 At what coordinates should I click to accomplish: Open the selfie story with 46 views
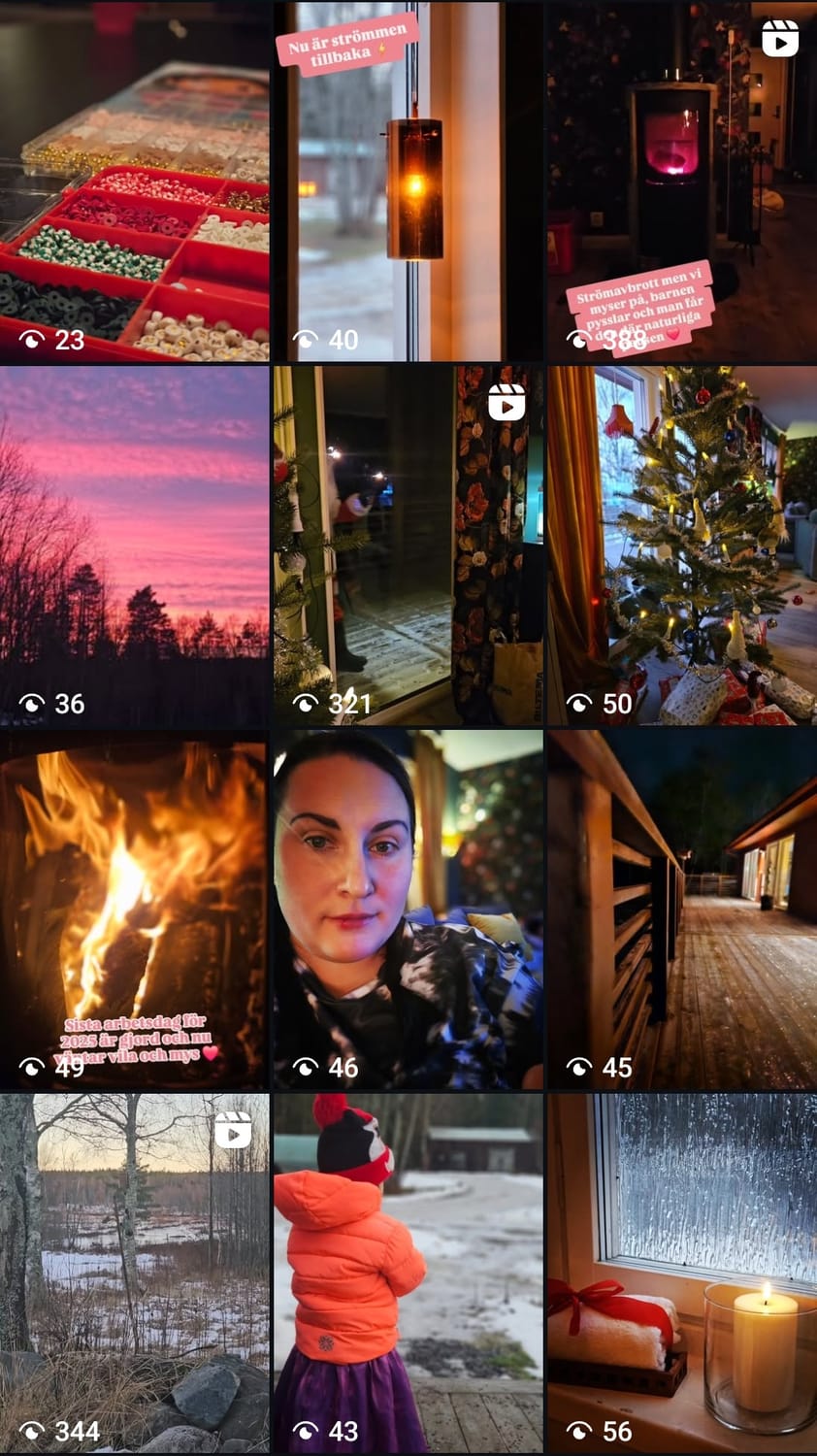coord(408,910)
